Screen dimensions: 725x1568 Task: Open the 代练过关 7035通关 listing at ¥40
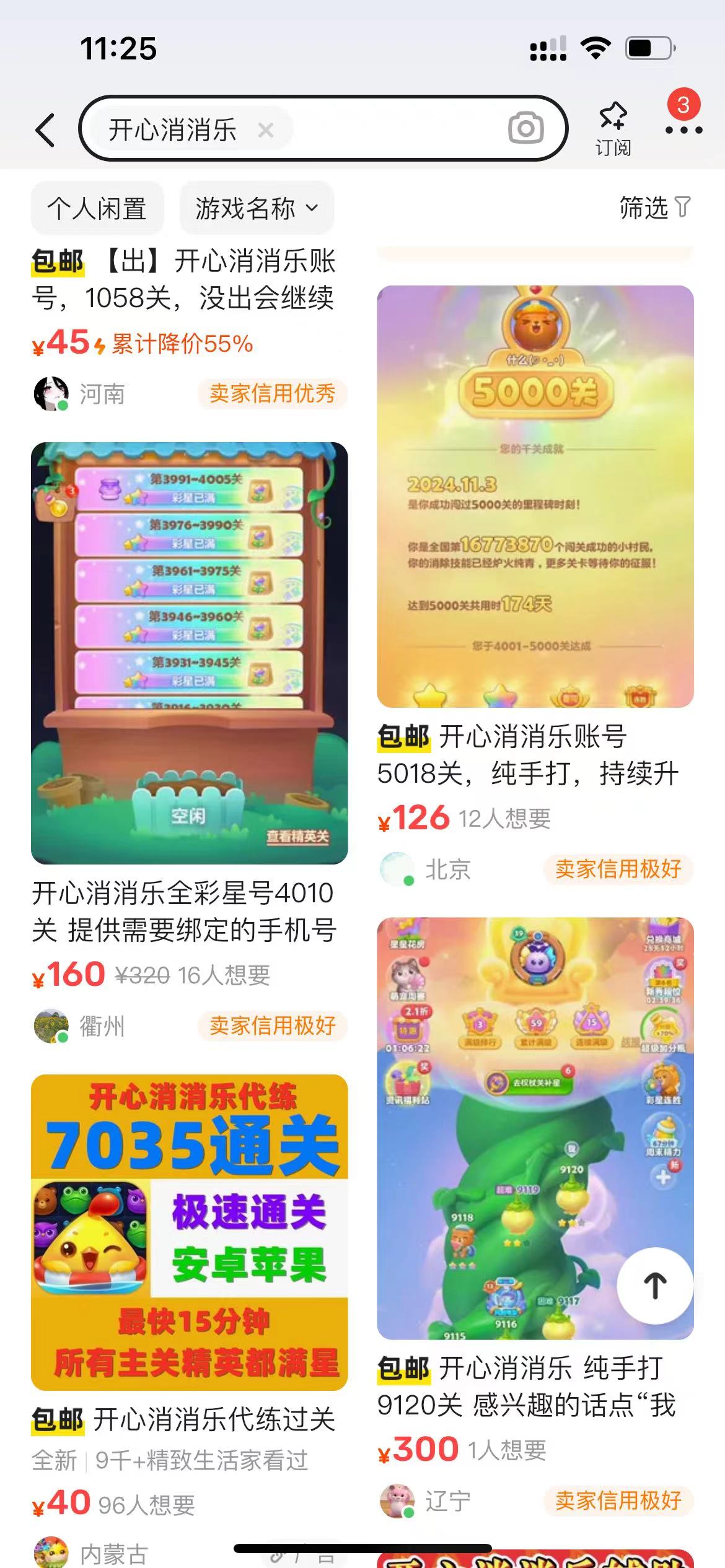(189, 1232)
